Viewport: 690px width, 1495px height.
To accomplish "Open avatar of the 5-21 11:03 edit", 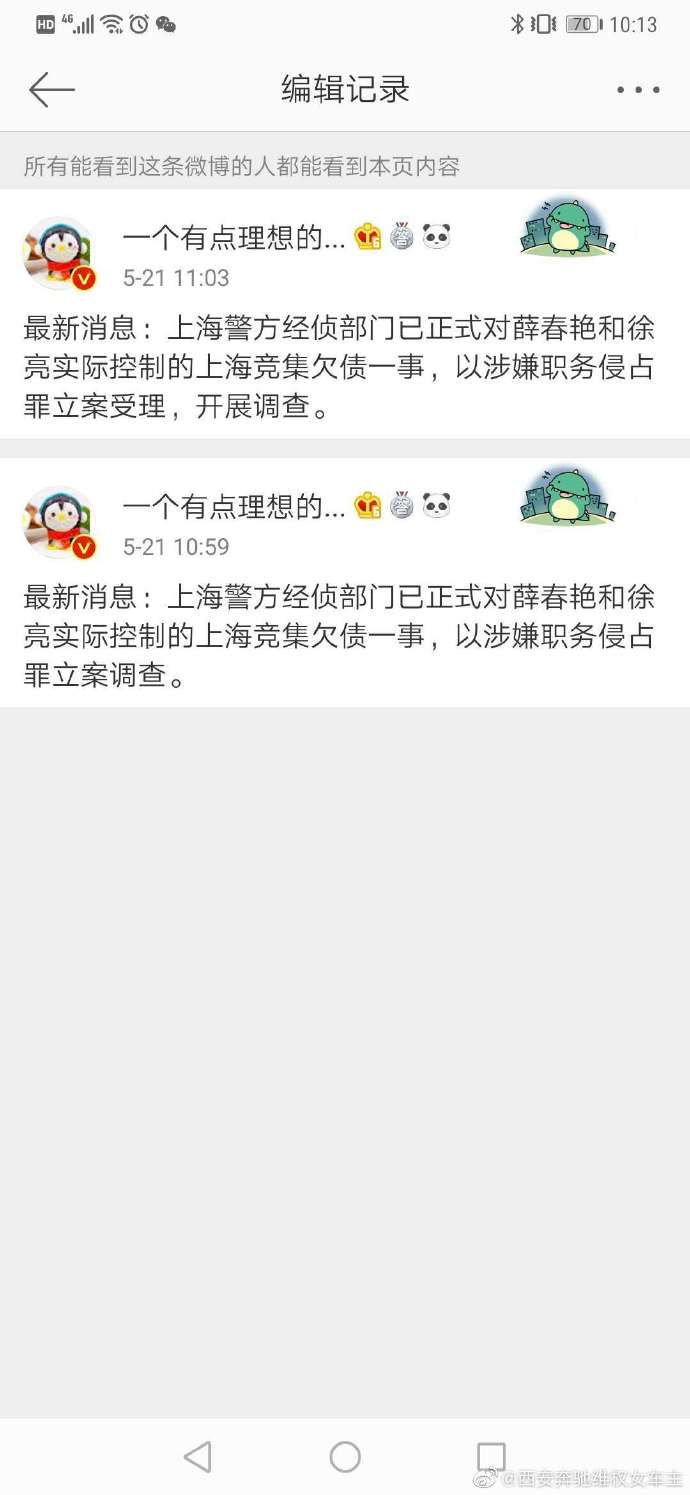I will (x=59, y=253).
